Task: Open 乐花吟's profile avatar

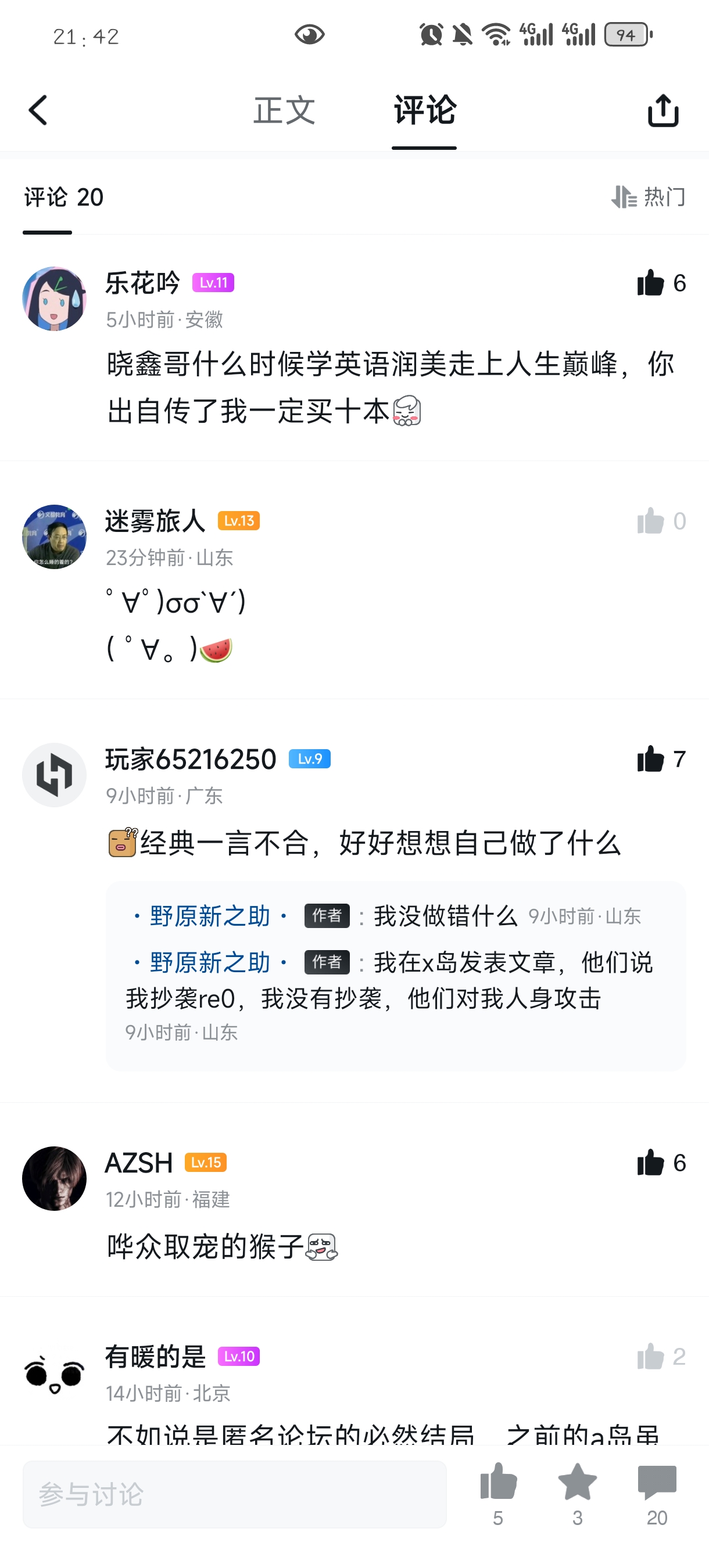Action: (54, 299)
